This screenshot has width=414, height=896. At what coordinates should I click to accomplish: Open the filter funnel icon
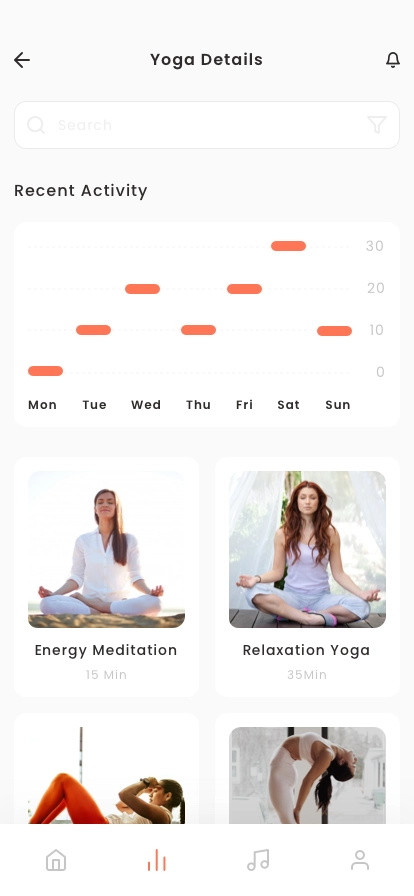click(x=377, y=125)
